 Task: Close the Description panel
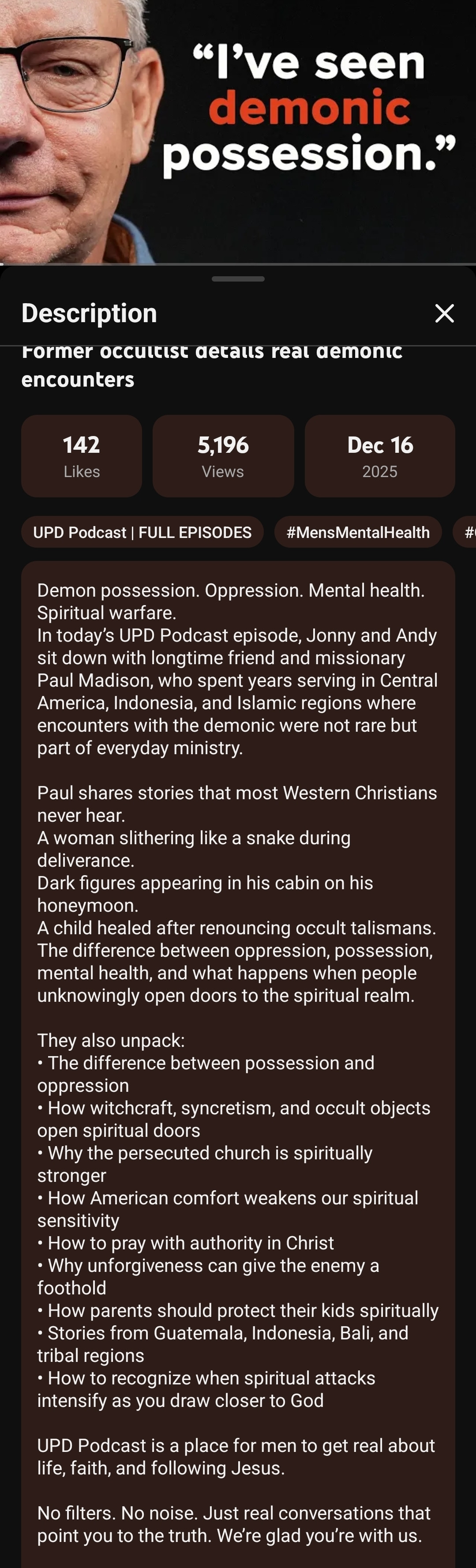tap(444, 313)
